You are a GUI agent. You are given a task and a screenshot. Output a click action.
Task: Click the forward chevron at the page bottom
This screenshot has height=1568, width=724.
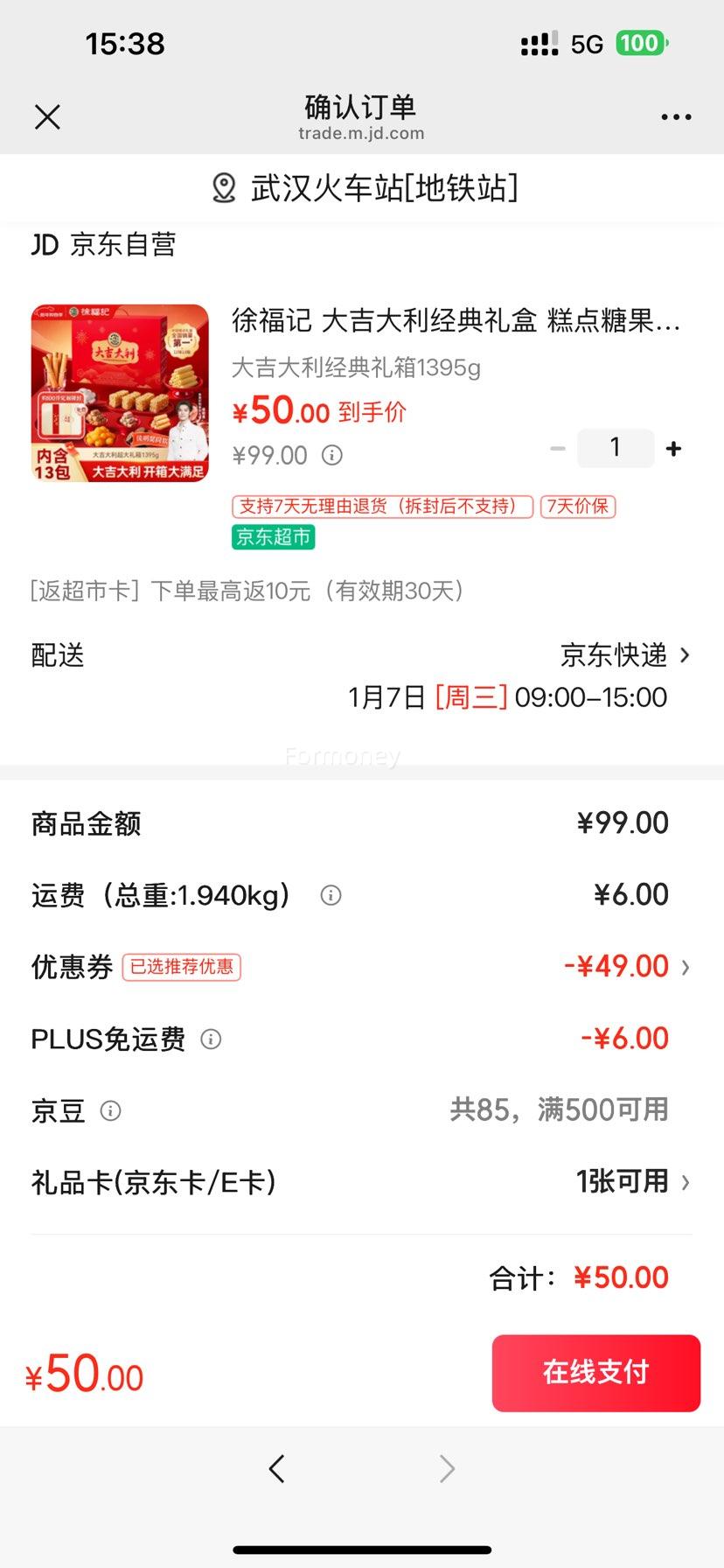coord(446,1468)
